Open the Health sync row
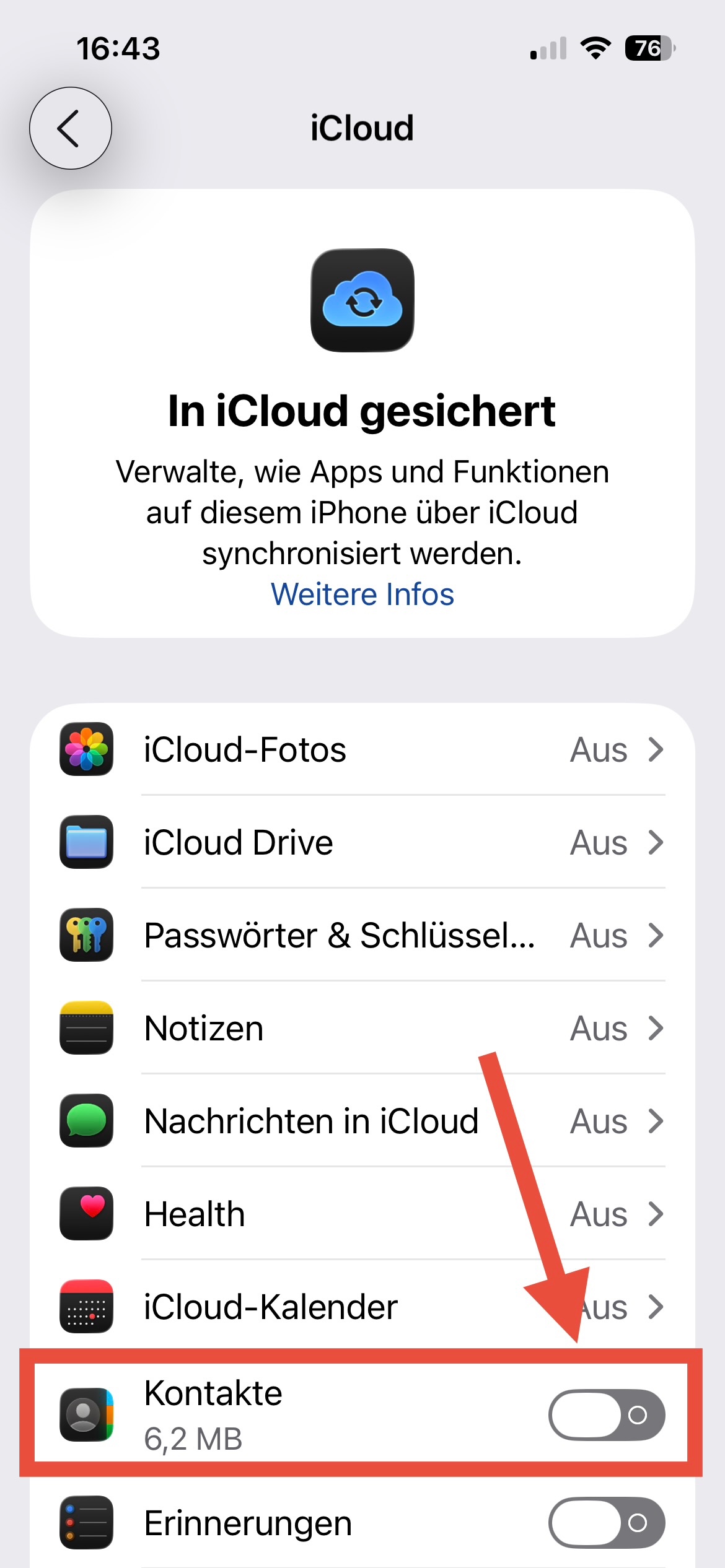The width and height of the screenshot is (725, 1568). [x=362, y=1214]
